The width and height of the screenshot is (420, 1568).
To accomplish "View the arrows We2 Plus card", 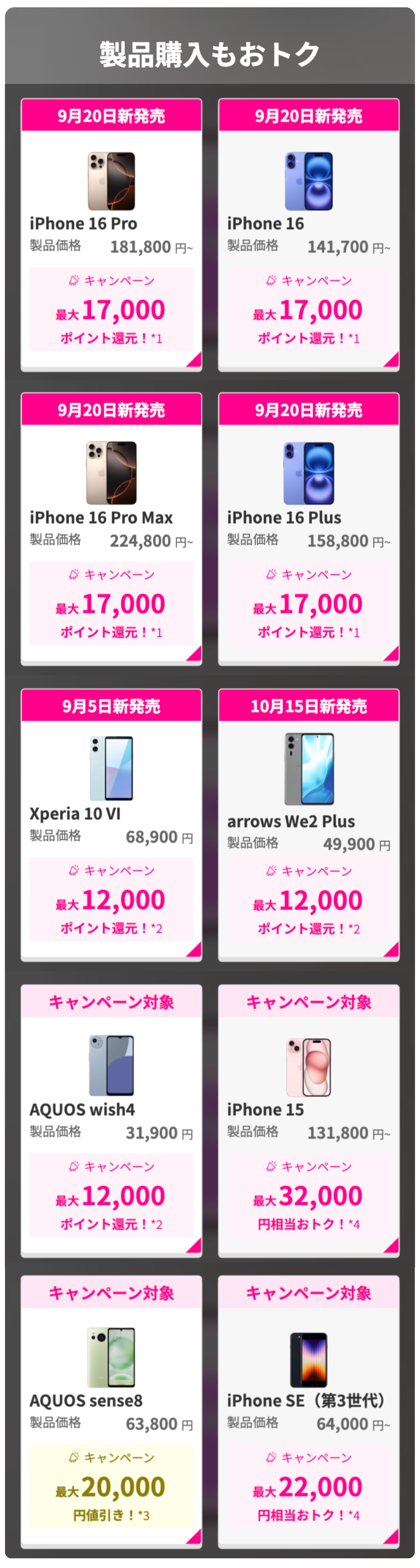I will [x=309, y=825].
